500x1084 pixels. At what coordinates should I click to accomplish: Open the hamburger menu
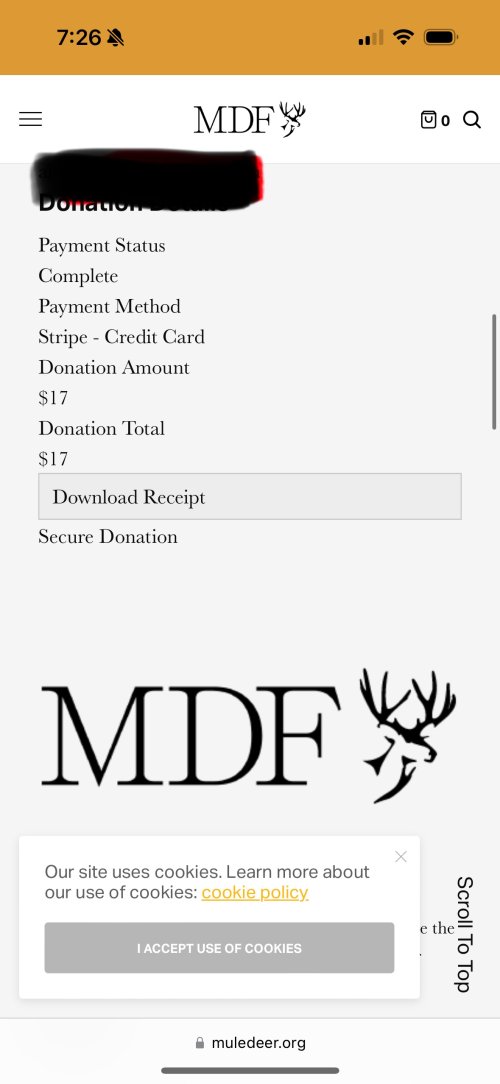pos(30,120)
